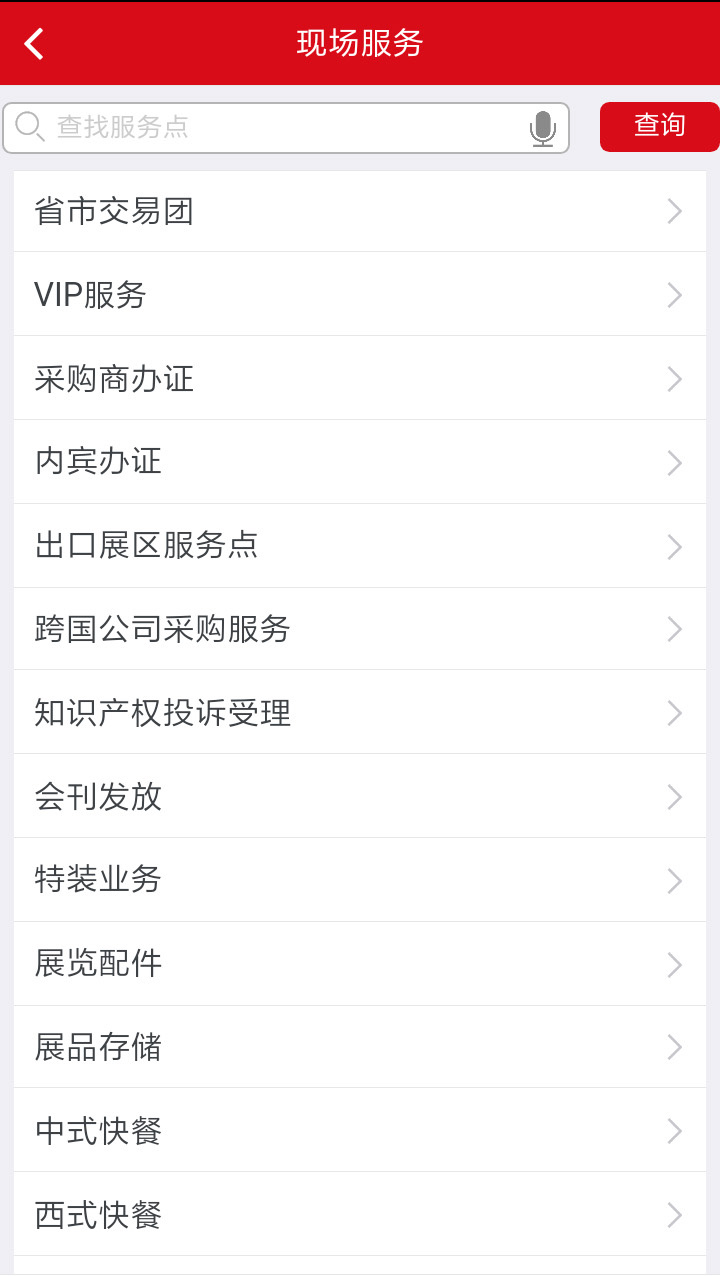Open 中式快餐

(360, 1131)
